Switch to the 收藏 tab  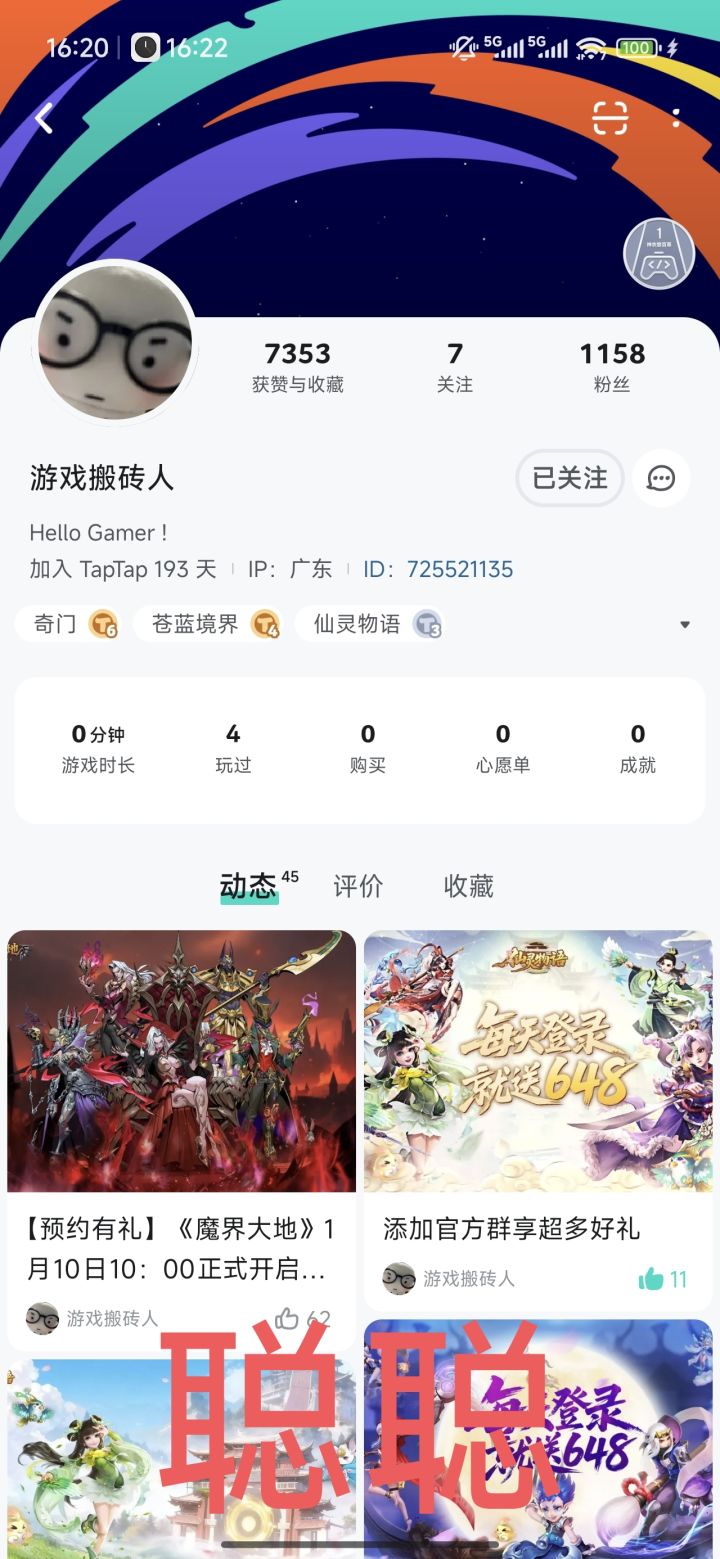(469, 886)
